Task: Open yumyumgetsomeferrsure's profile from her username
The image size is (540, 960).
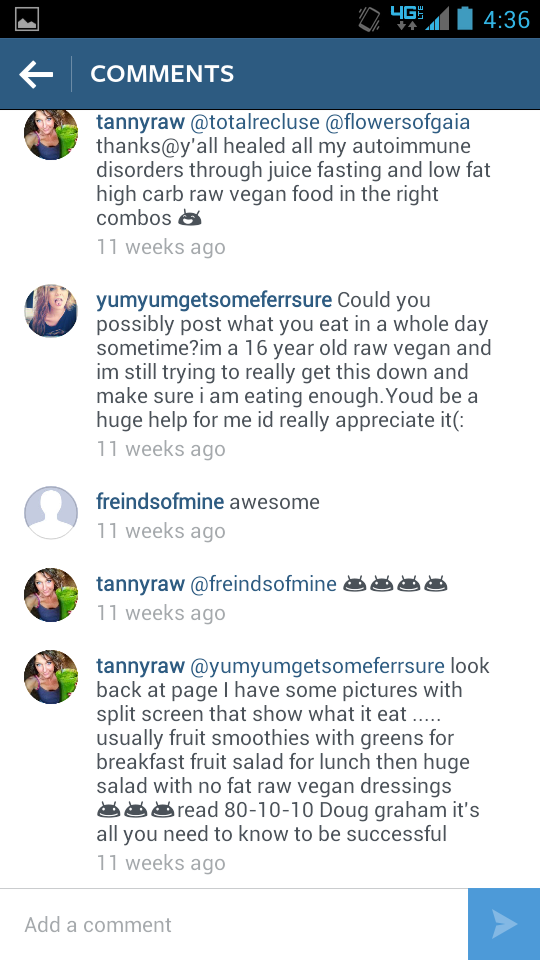Action: pyautogui.click(x=214, y=301)
